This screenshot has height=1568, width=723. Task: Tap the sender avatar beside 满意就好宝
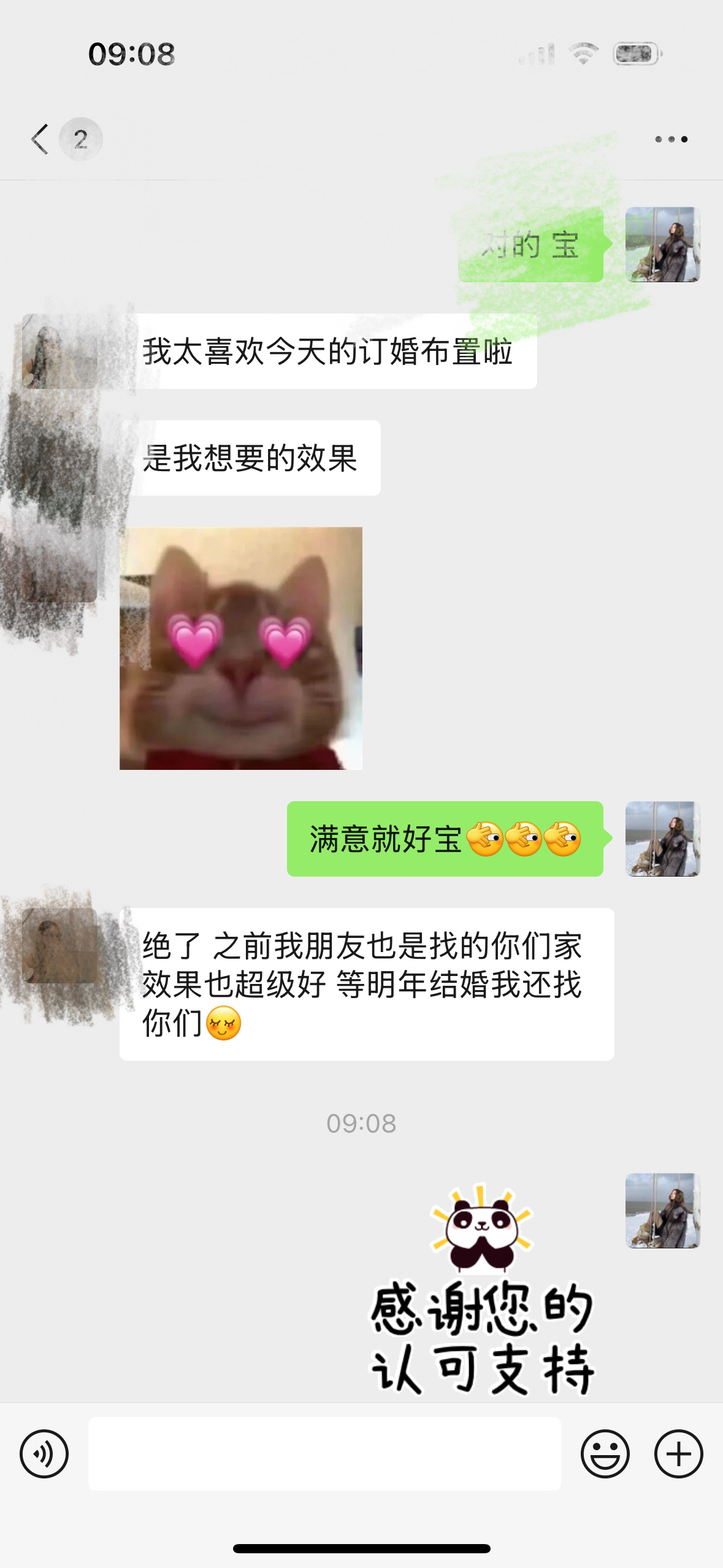[x=663, y=839]
